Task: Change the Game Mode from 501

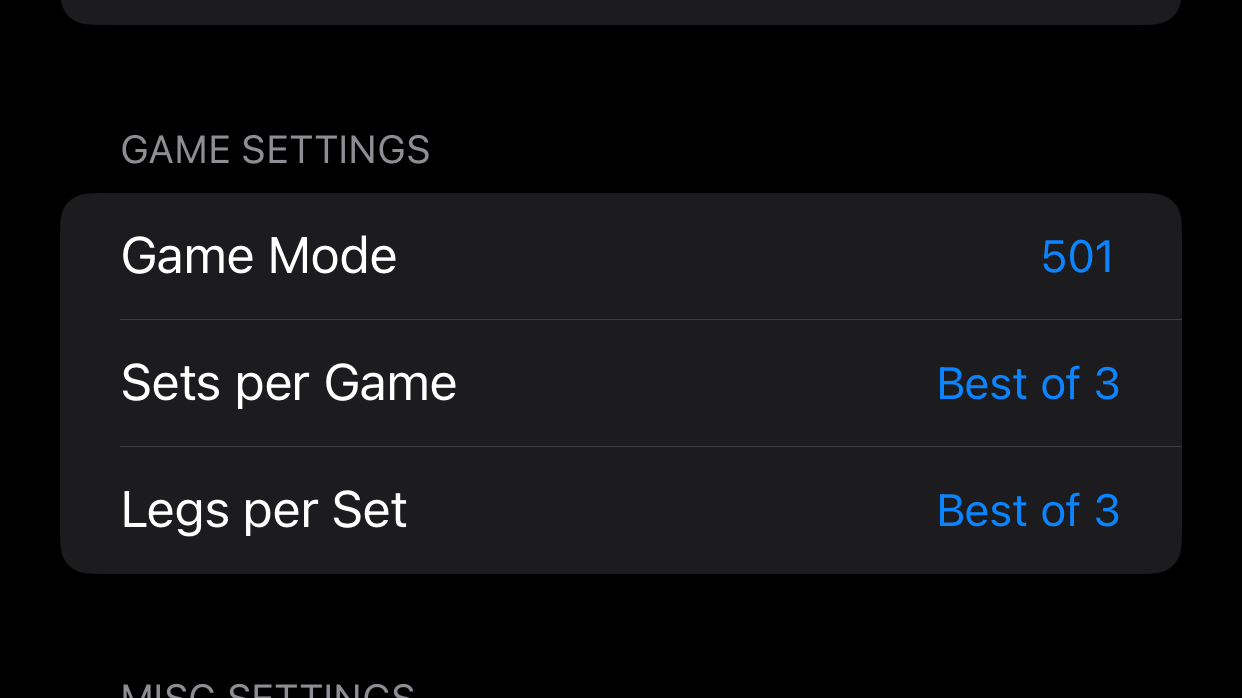Action: (1077, 257)
